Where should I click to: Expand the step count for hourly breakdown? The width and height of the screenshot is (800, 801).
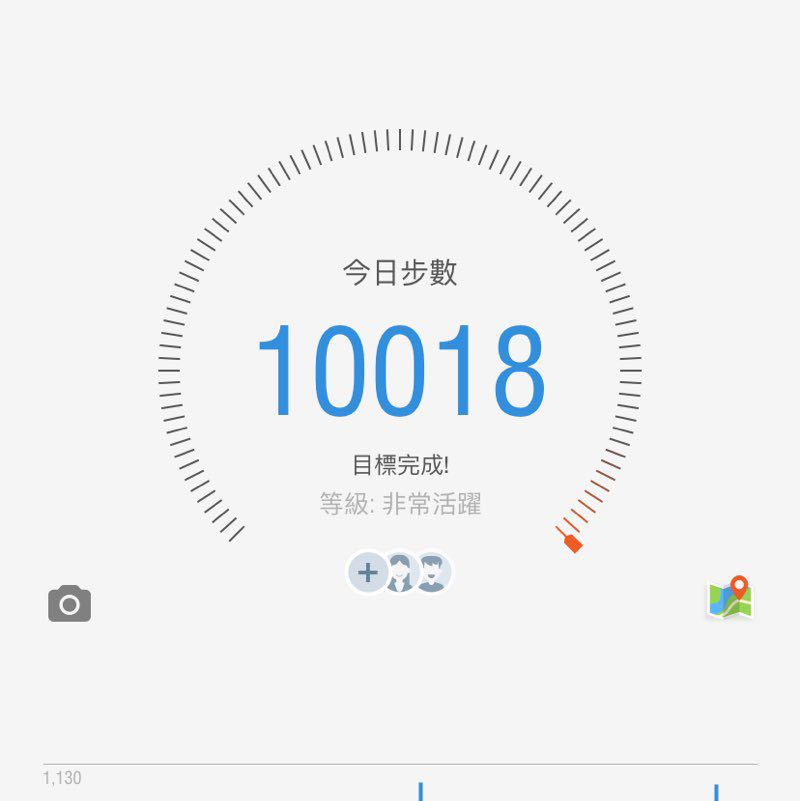tap(400, 372)
